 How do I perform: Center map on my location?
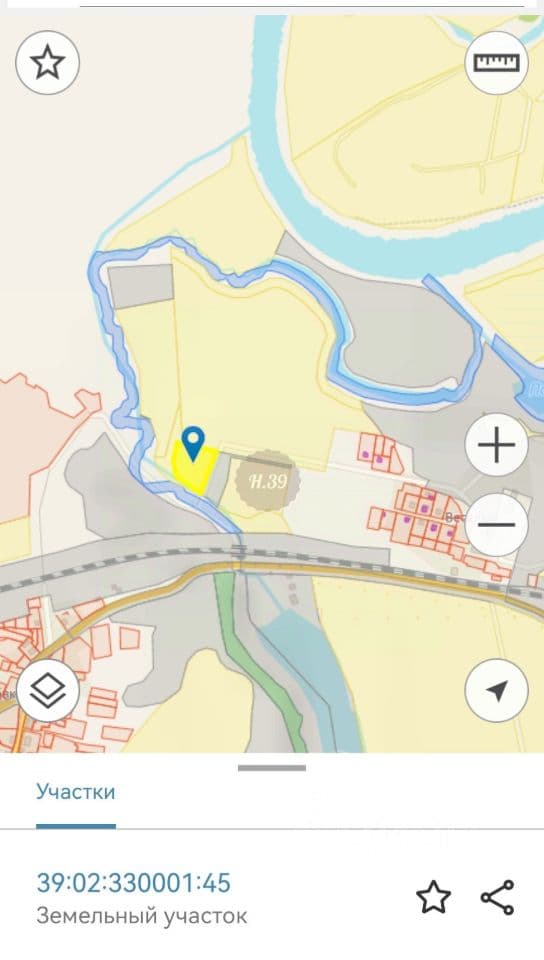[x=496, y=691]
